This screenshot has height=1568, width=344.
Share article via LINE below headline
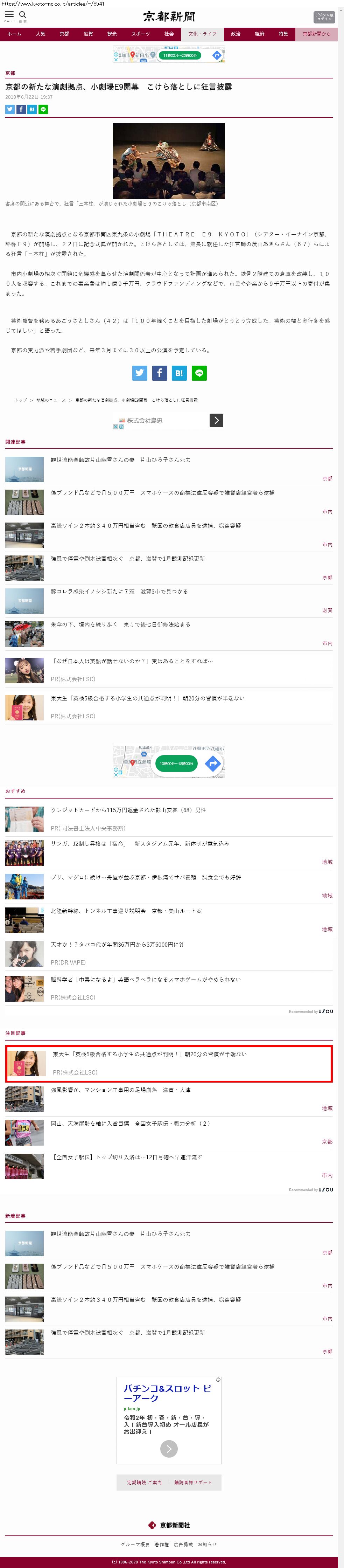43,110
